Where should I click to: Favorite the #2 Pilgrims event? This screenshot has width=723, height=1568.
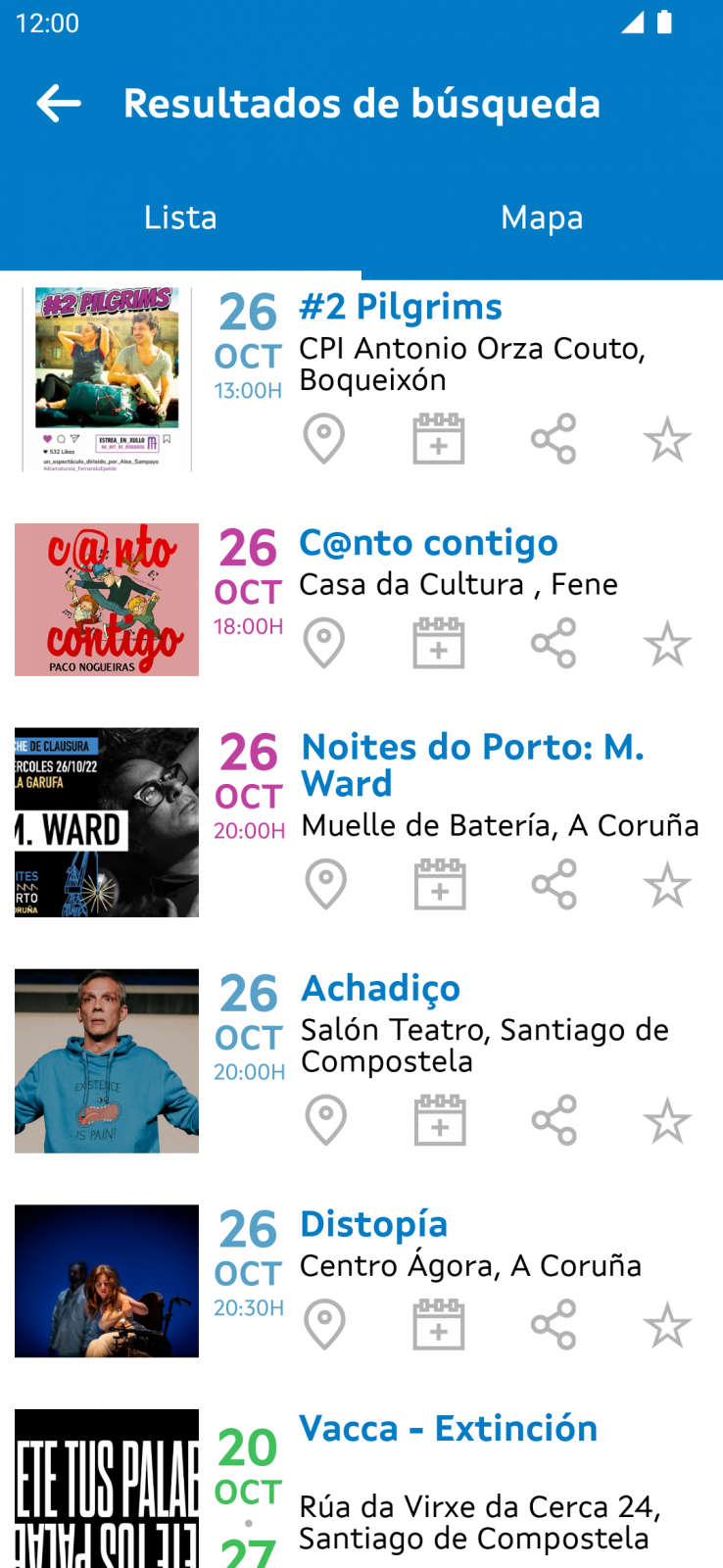click(x=667, y=438)
